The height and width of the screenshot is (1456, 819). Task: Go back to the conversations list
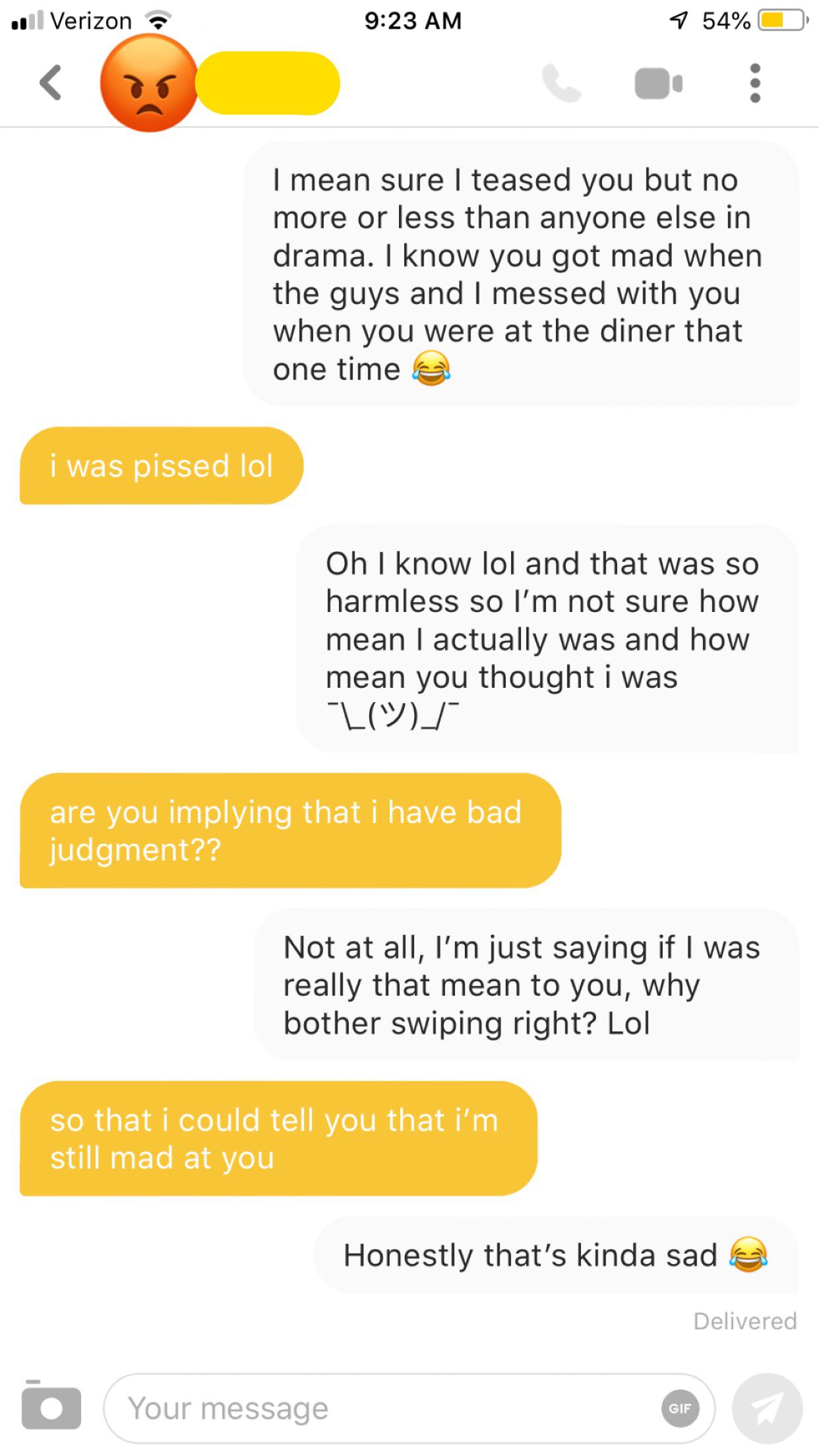(x=51, y=83)
